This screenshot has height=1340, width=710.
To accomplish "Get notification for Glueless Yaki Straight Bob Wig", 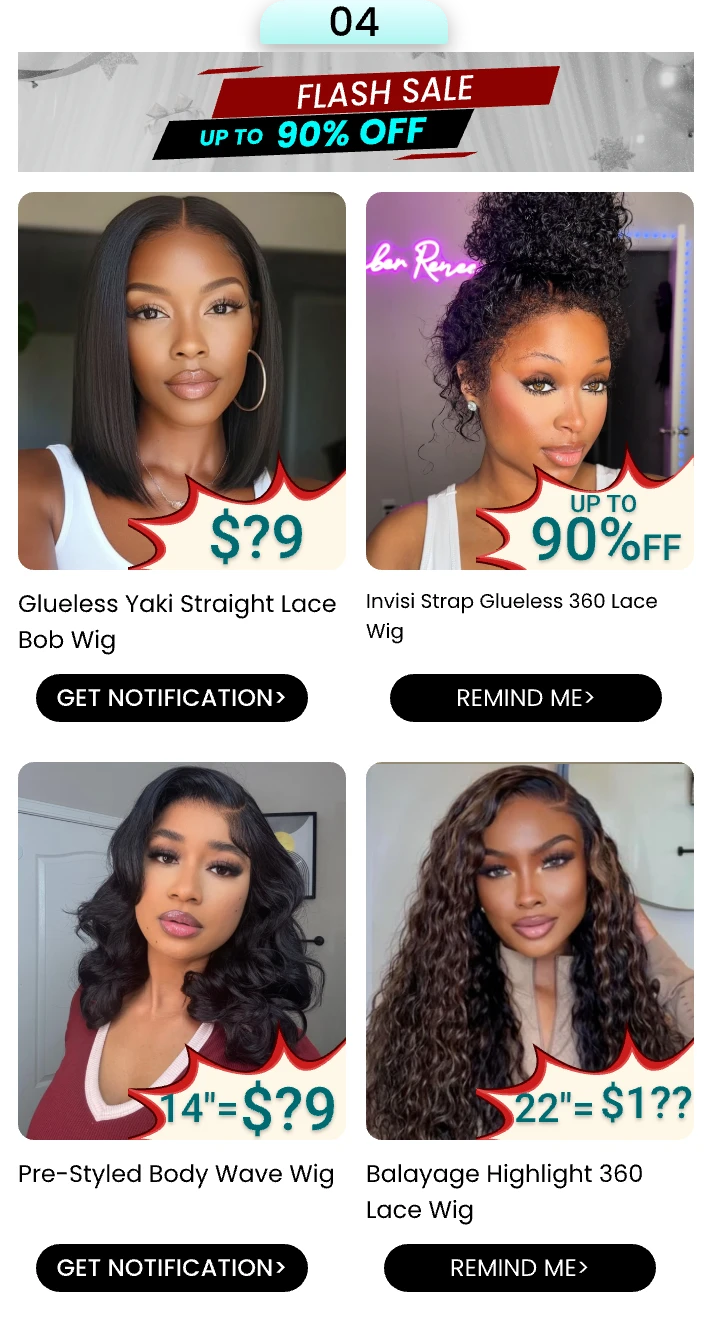I will [x=172, y=698].
